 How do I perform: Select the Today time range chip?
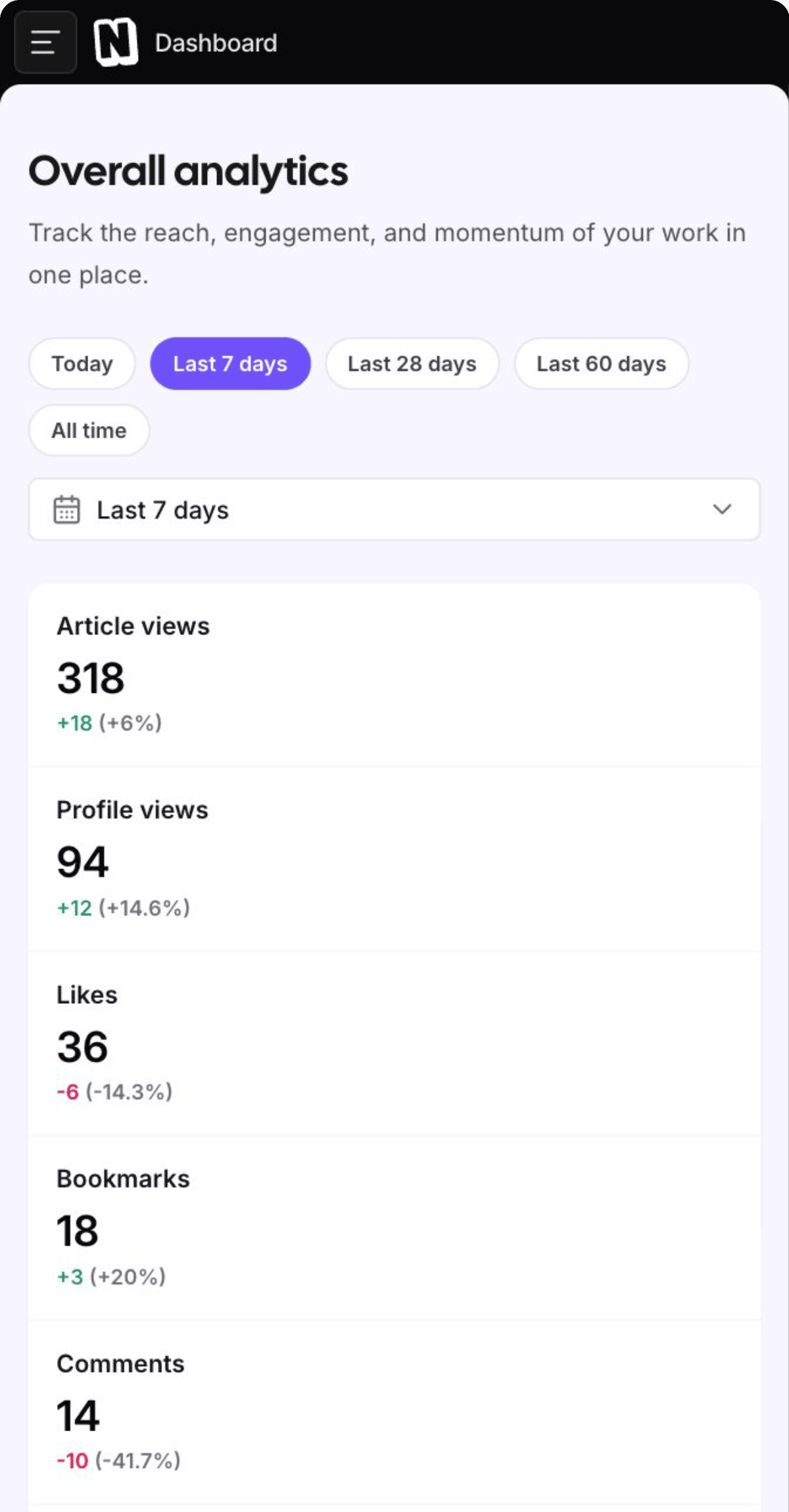pos(82,364)
